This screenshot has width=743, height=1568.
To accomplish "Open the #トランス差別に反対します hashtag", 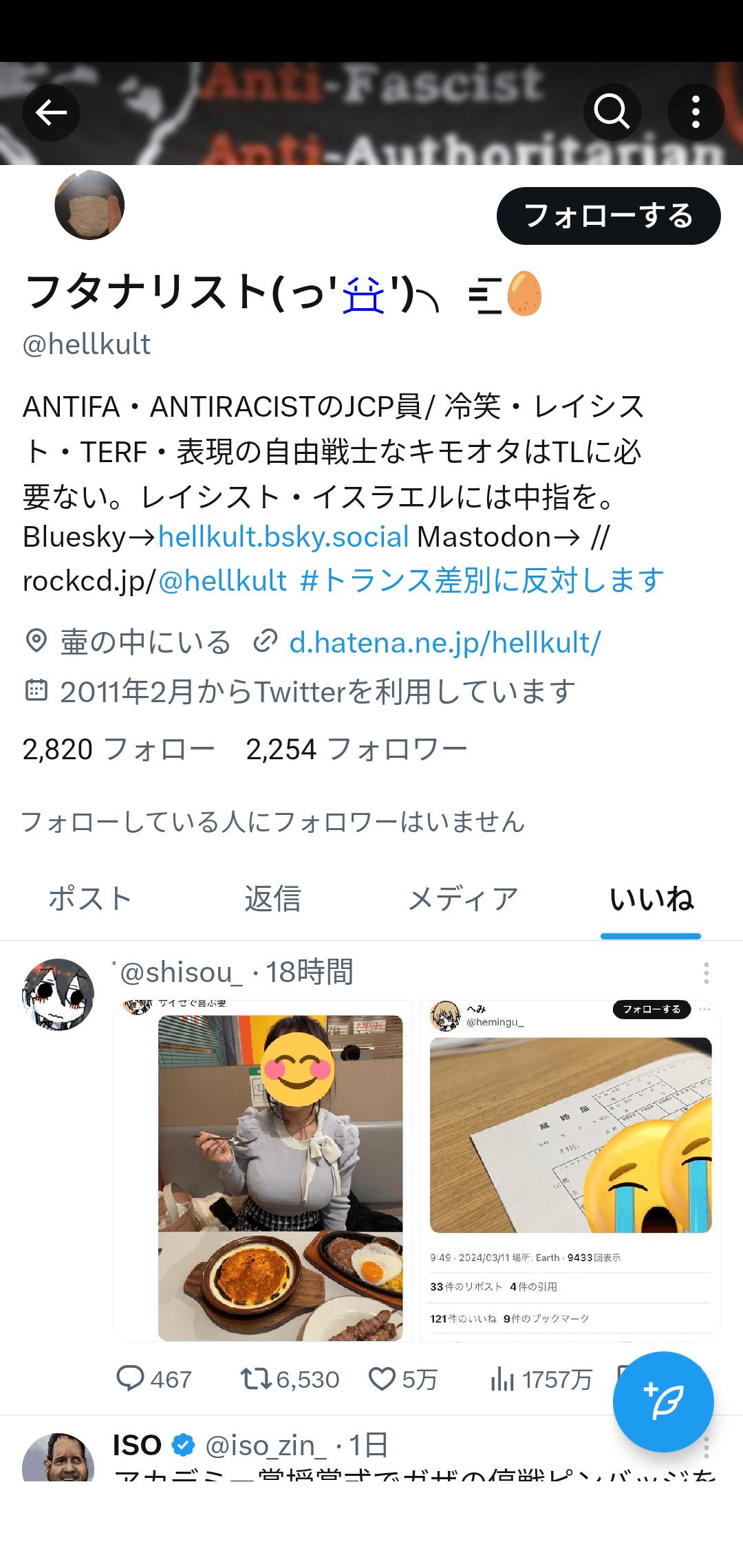I will point(482,580).
